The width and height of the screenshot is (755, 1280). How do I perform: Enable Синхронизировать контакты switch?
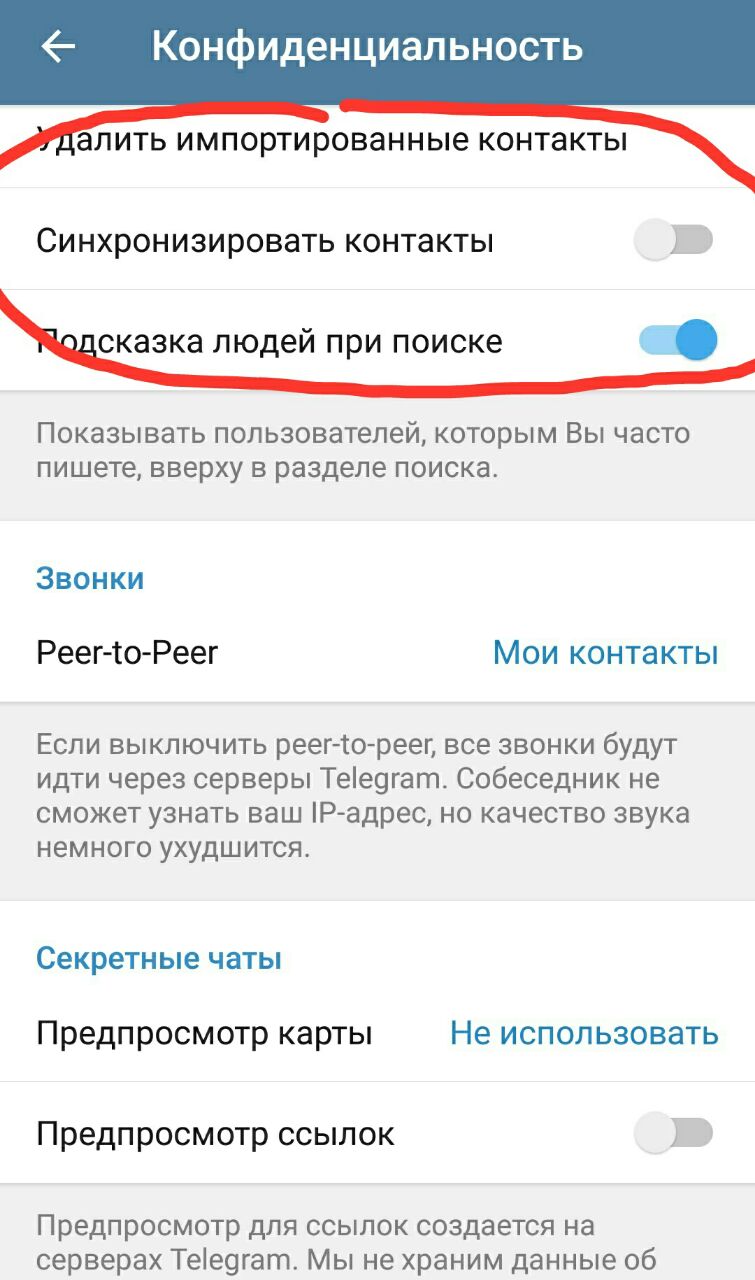pos(674,241)
